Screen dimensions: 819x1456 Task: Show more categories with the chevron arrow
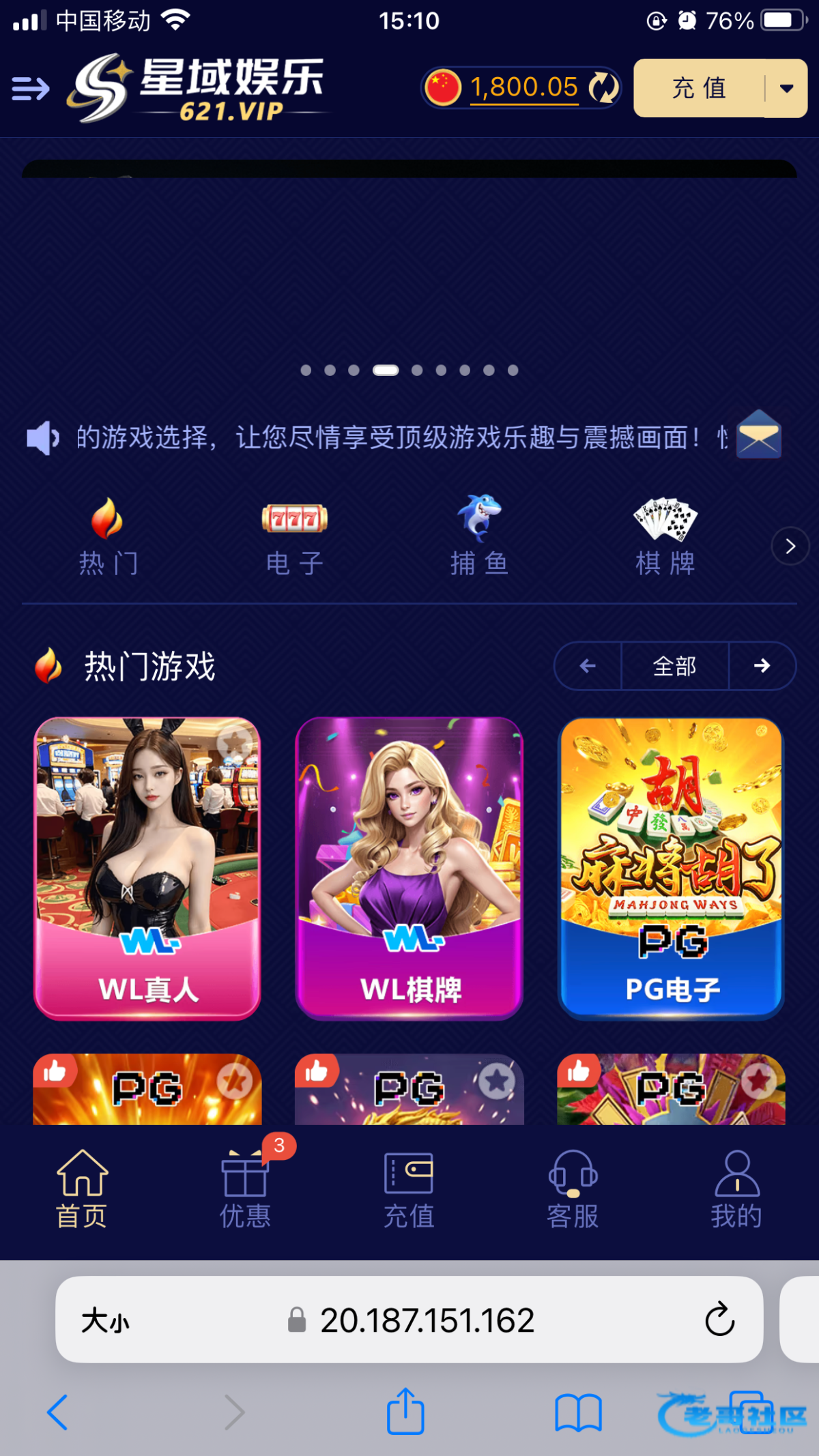(790, 546)
